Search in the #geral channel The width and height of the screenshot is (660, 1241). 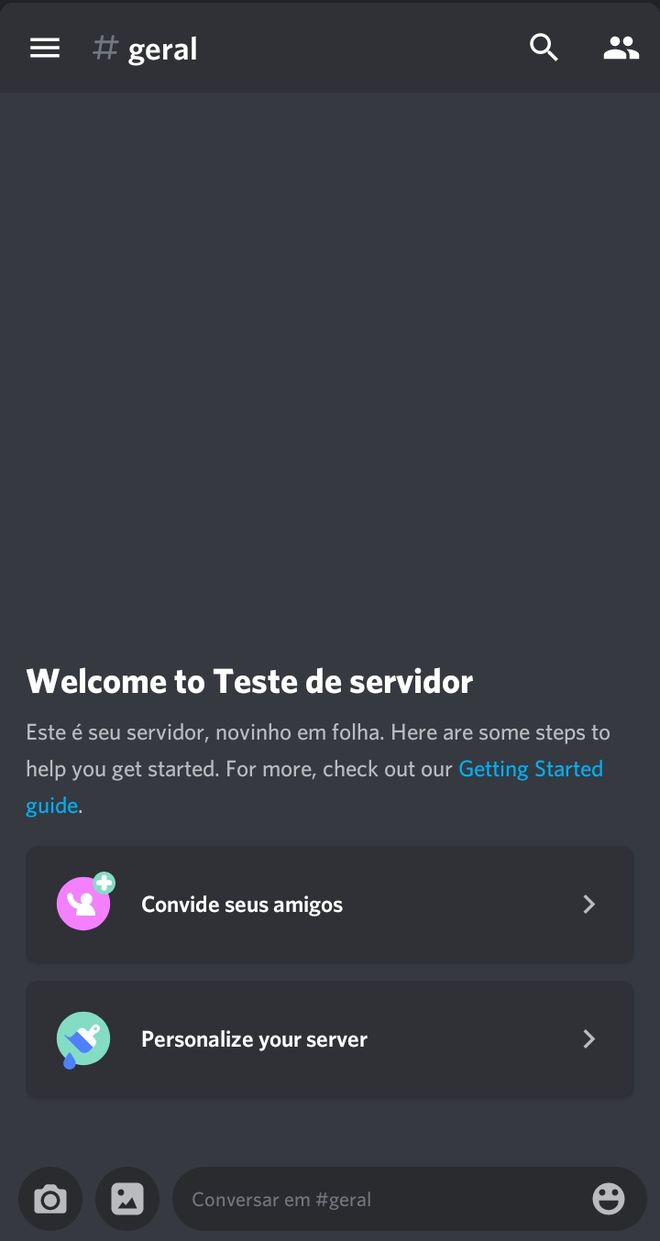point(543,47)
